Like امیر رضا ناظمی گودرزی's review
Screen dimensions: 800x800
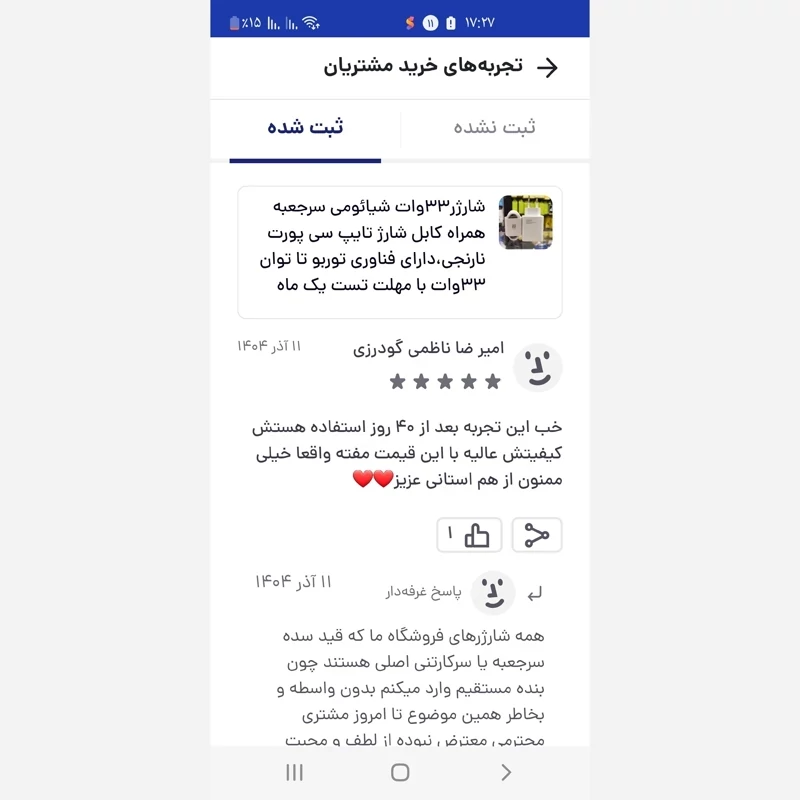click(x=468, y=535)
